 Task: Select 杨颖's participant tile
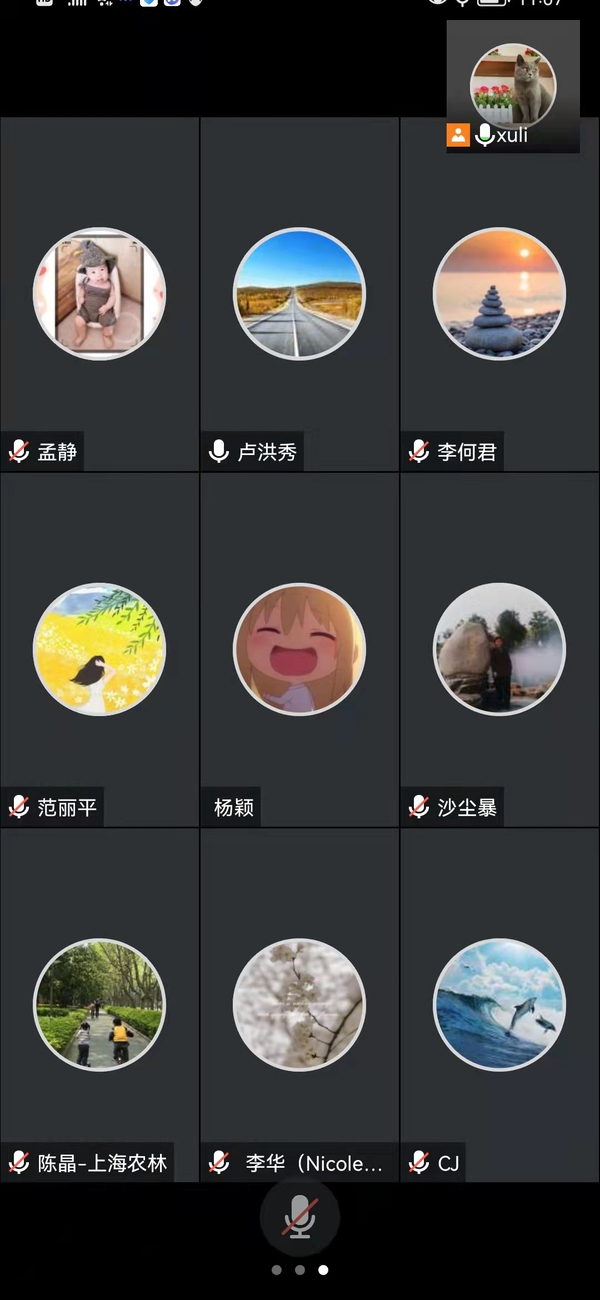[x=299, y=649]
